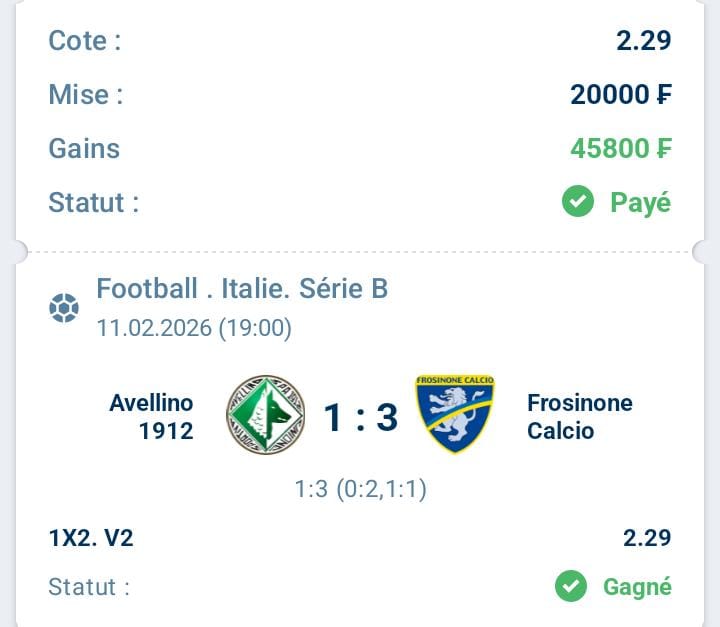The image size is (720, 627).
Task: Open the Avellino 1912 vs Frosinone Calcio match
Action: pyautogui.click(x=360, y=416)
